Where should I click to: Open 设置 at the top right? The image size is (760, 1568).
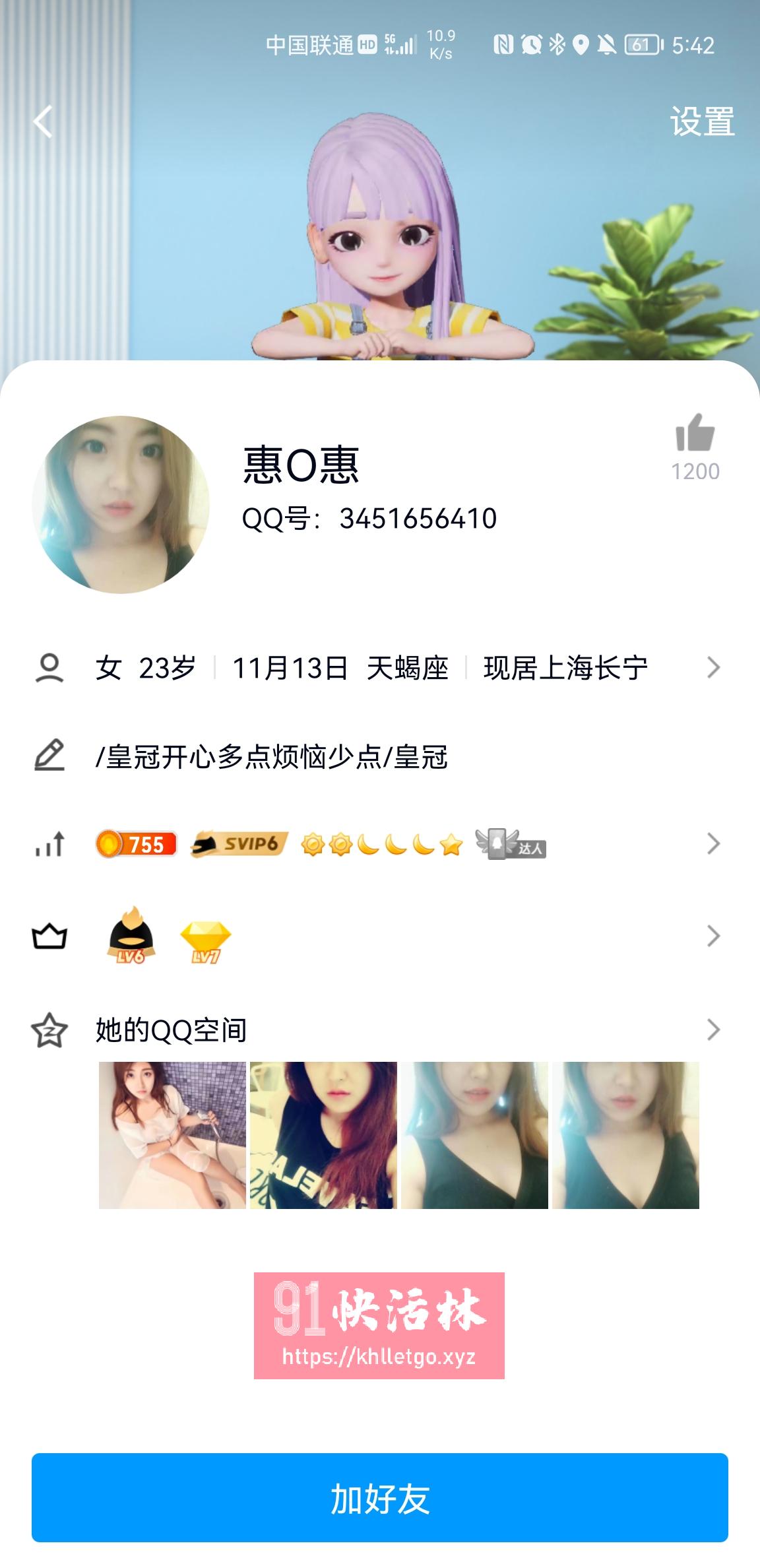point(701,119)
